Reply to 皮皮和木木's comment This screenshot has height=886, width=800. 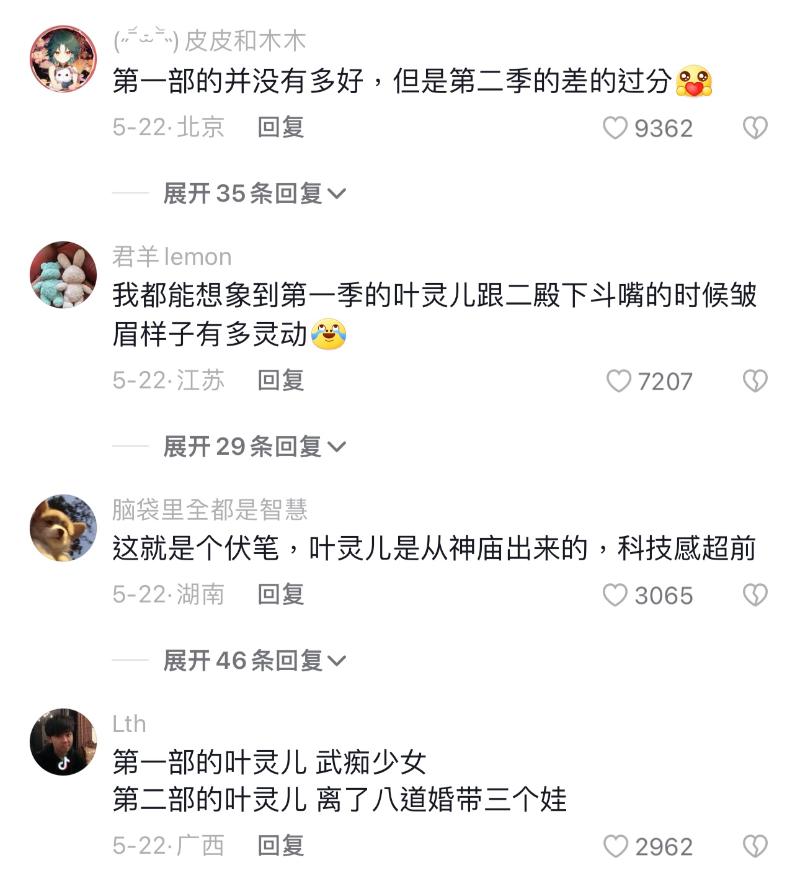280,127
